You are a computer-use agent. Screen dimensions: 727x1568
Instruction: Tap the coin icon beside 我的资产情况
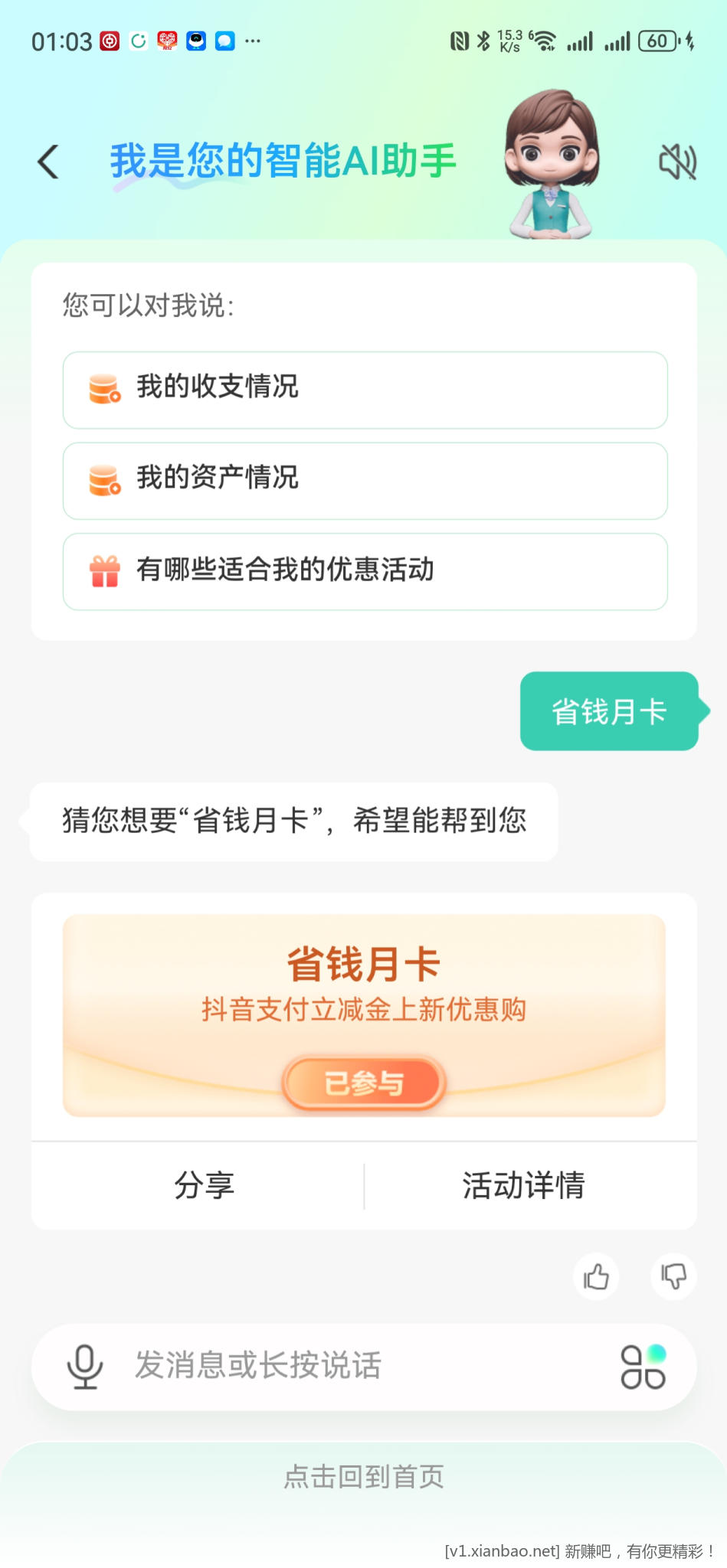(x=106, y=480)
